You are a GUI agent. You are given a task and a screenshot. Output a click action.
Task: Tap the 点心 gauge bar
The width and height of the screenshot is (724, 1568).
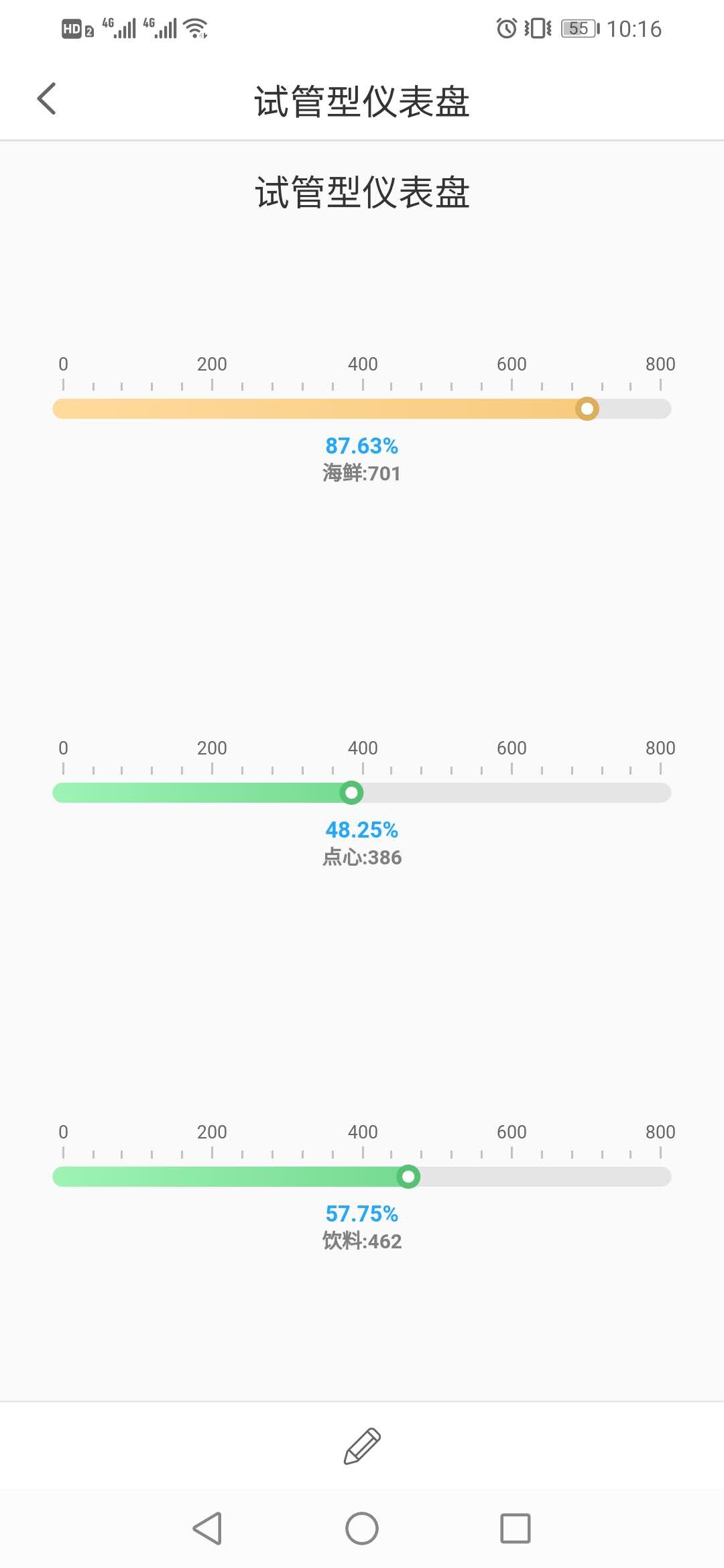point(362,793)
